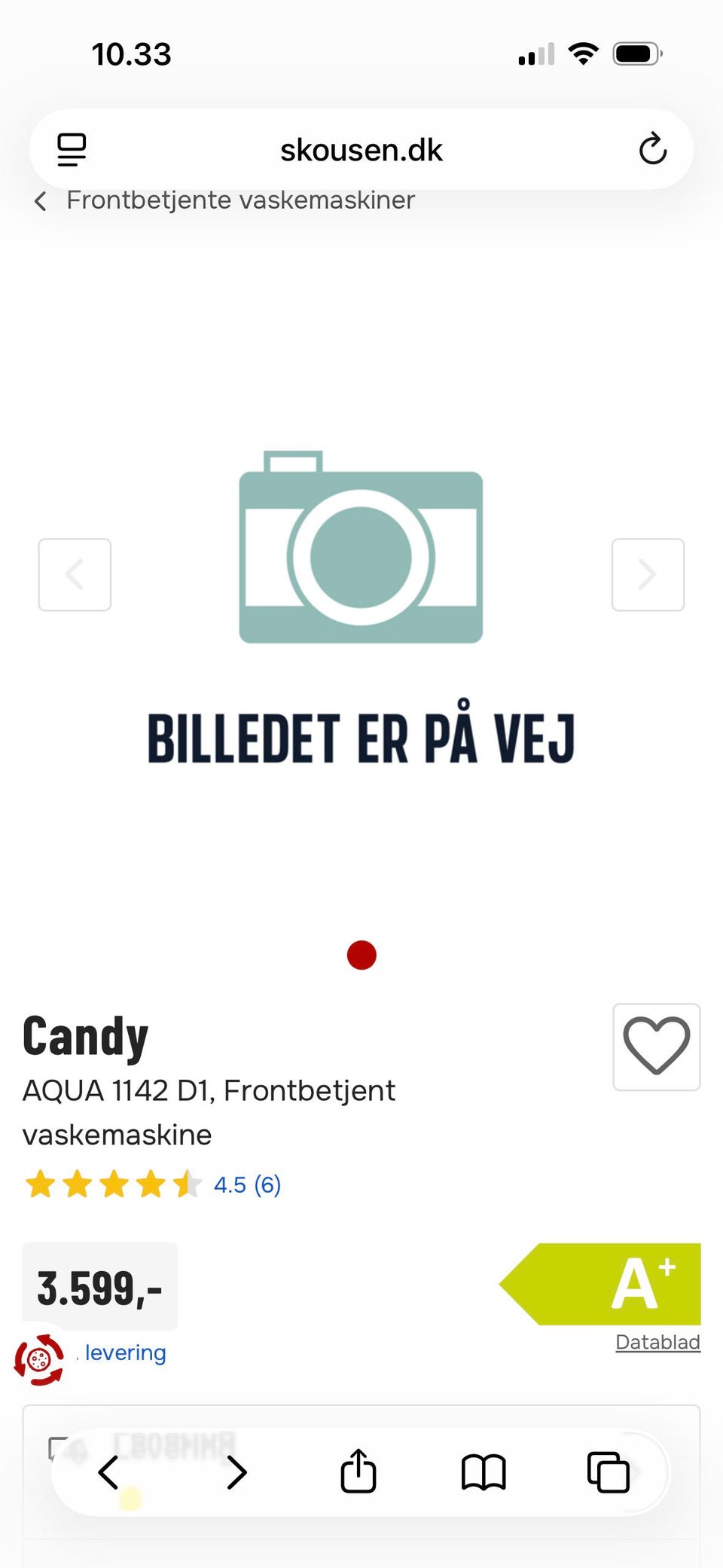
Task: Show the next product image with the right chevron
Action: (x=648, y=574)
